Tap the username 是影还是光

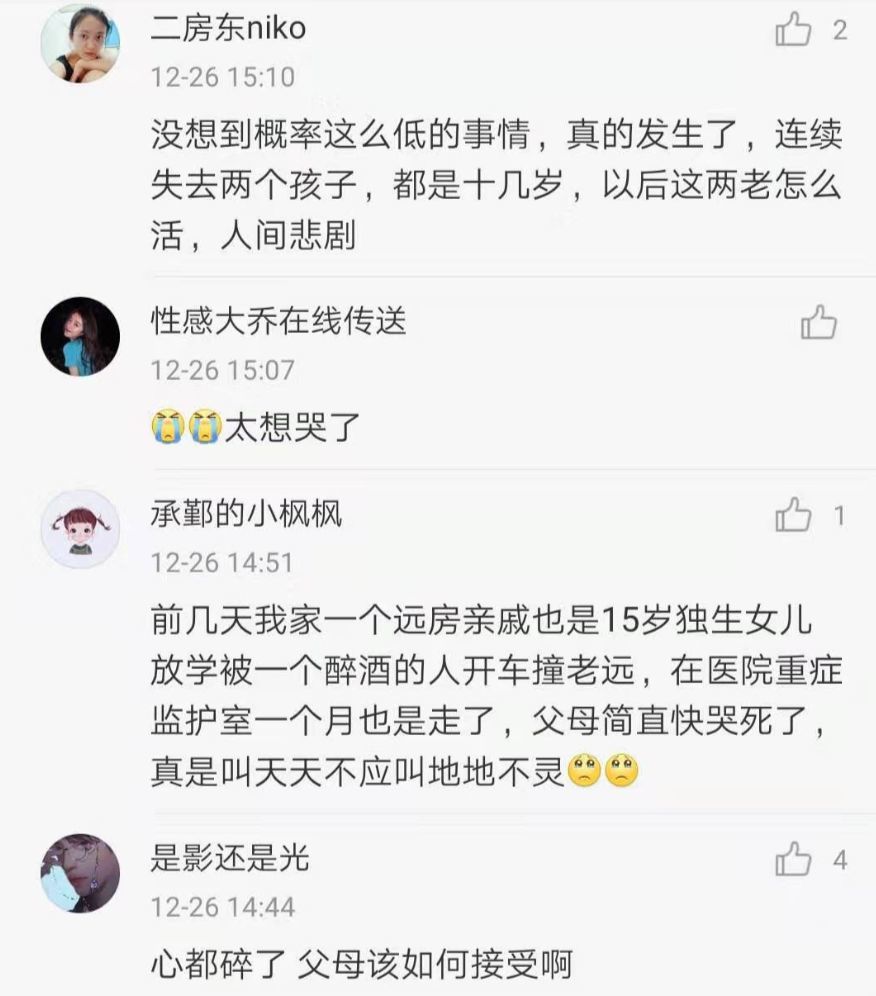click(230, 857)
